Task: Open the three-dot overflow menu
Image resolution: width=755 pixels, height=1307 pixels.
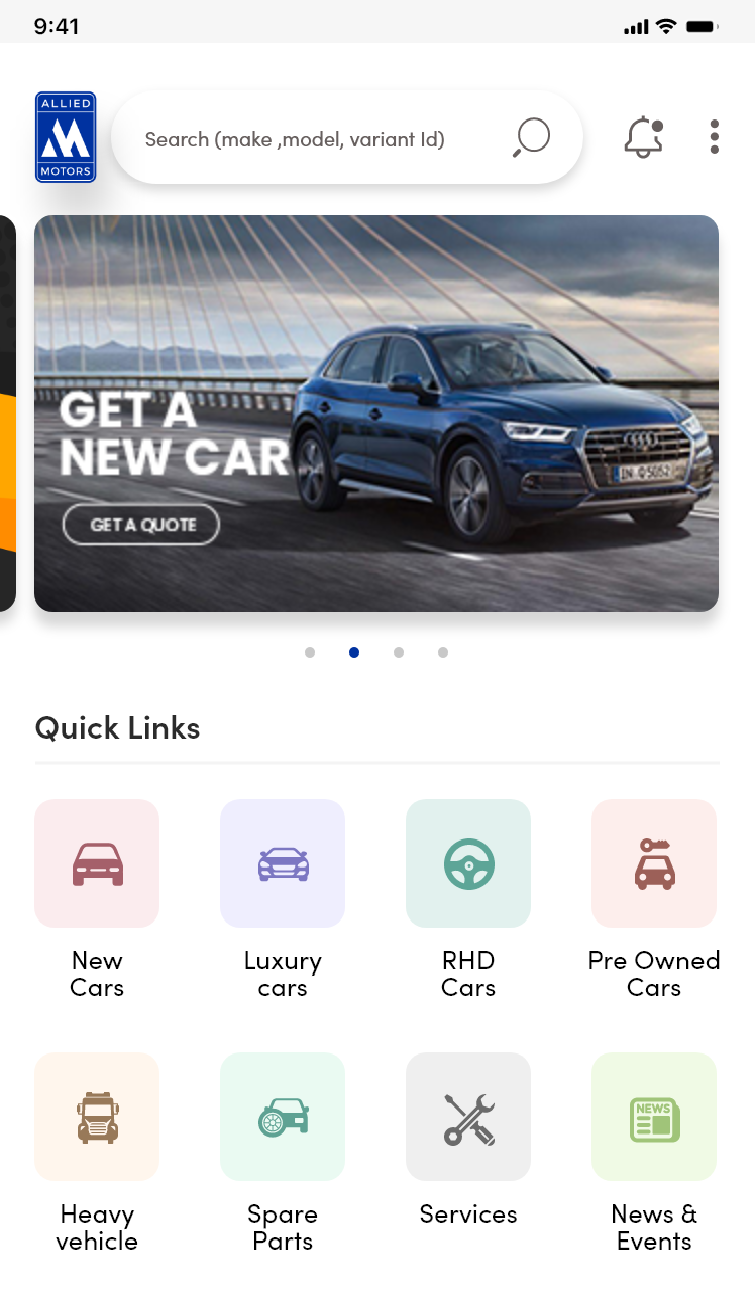Action: [715, 137]
